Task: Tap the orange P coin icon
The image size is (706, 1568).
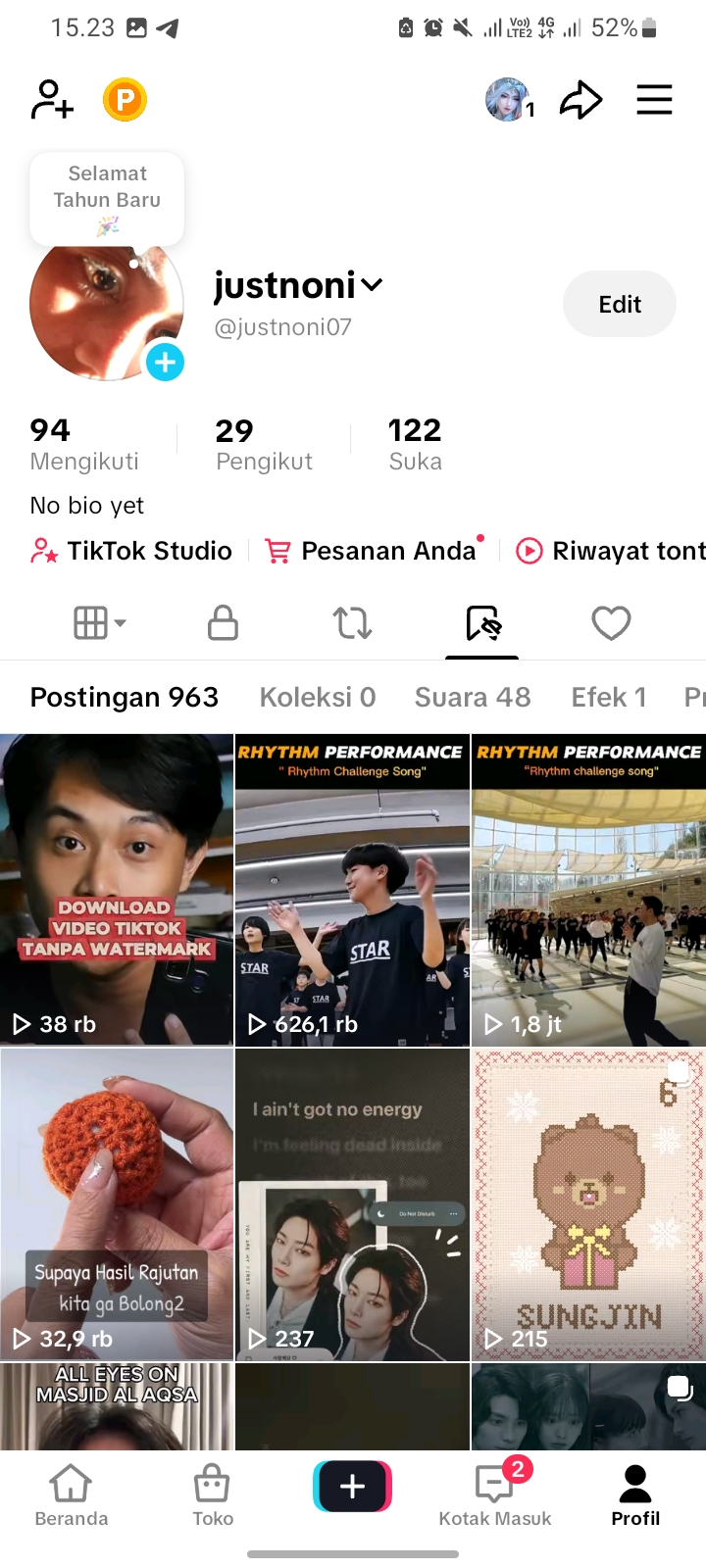Action: coord(125,100)
